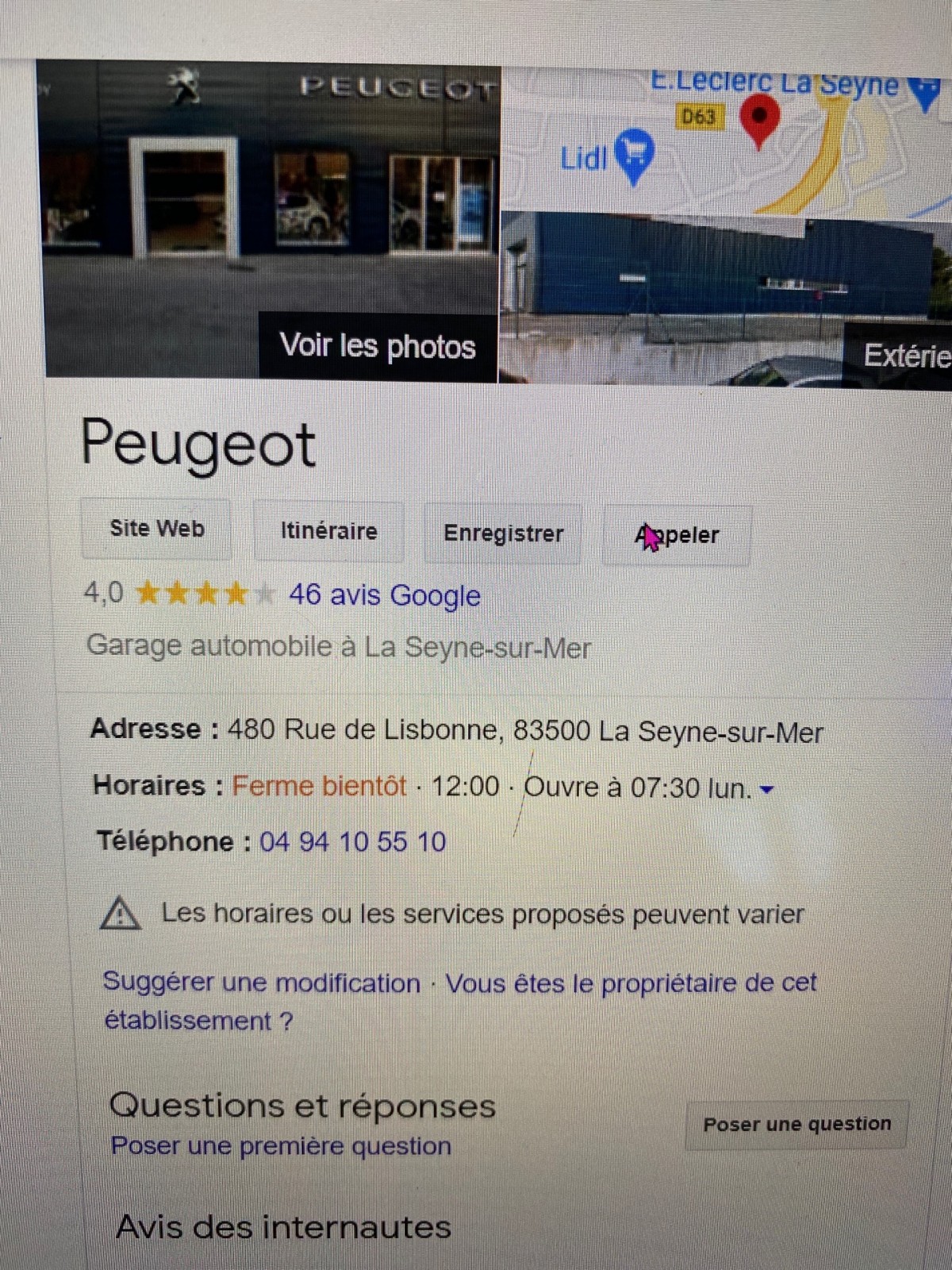Get directions with Itinéraire
The width and height of the screenshot is (952, 1270).
328,531
